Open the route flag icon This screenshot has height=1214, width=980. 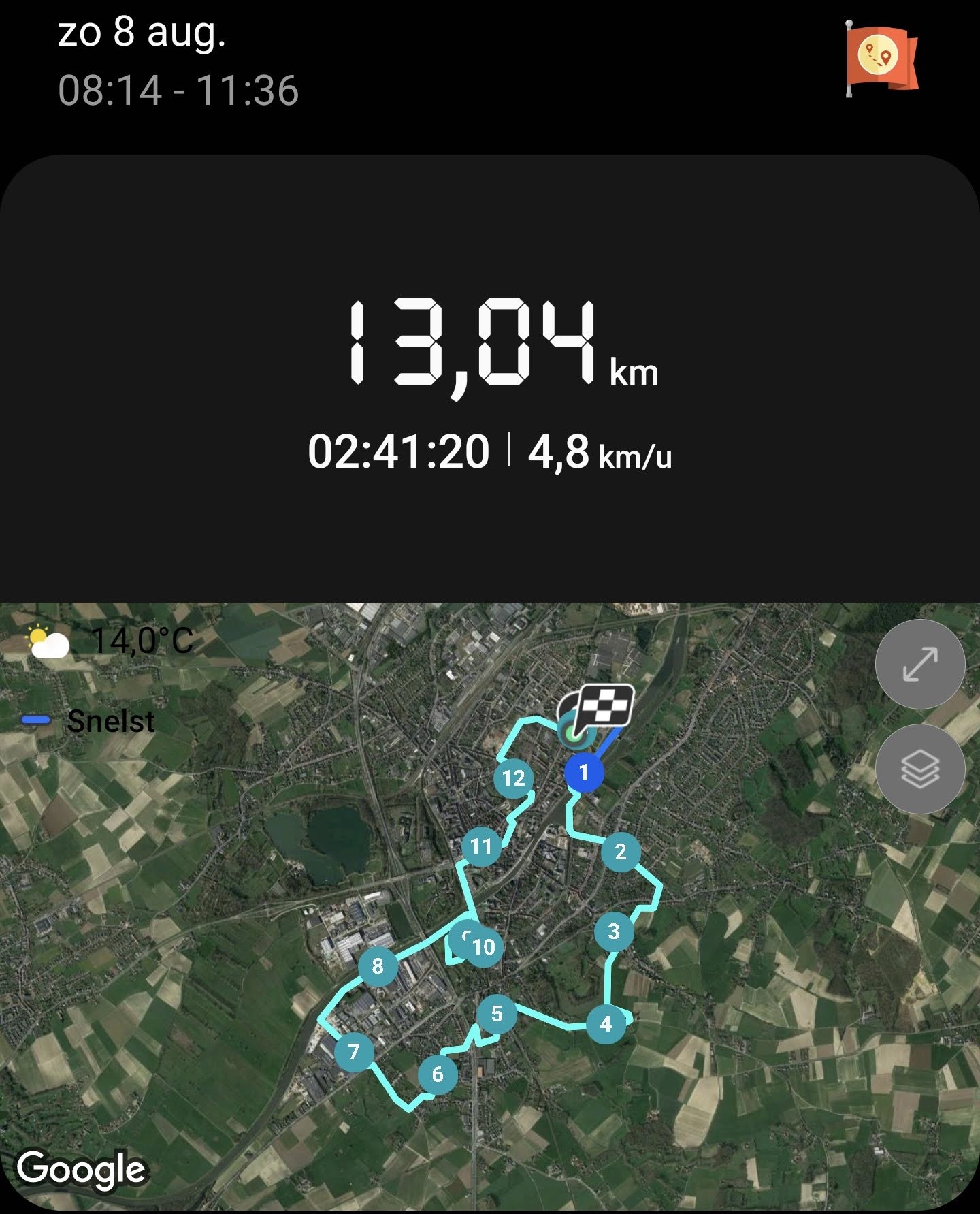click(x=881, y=59)
